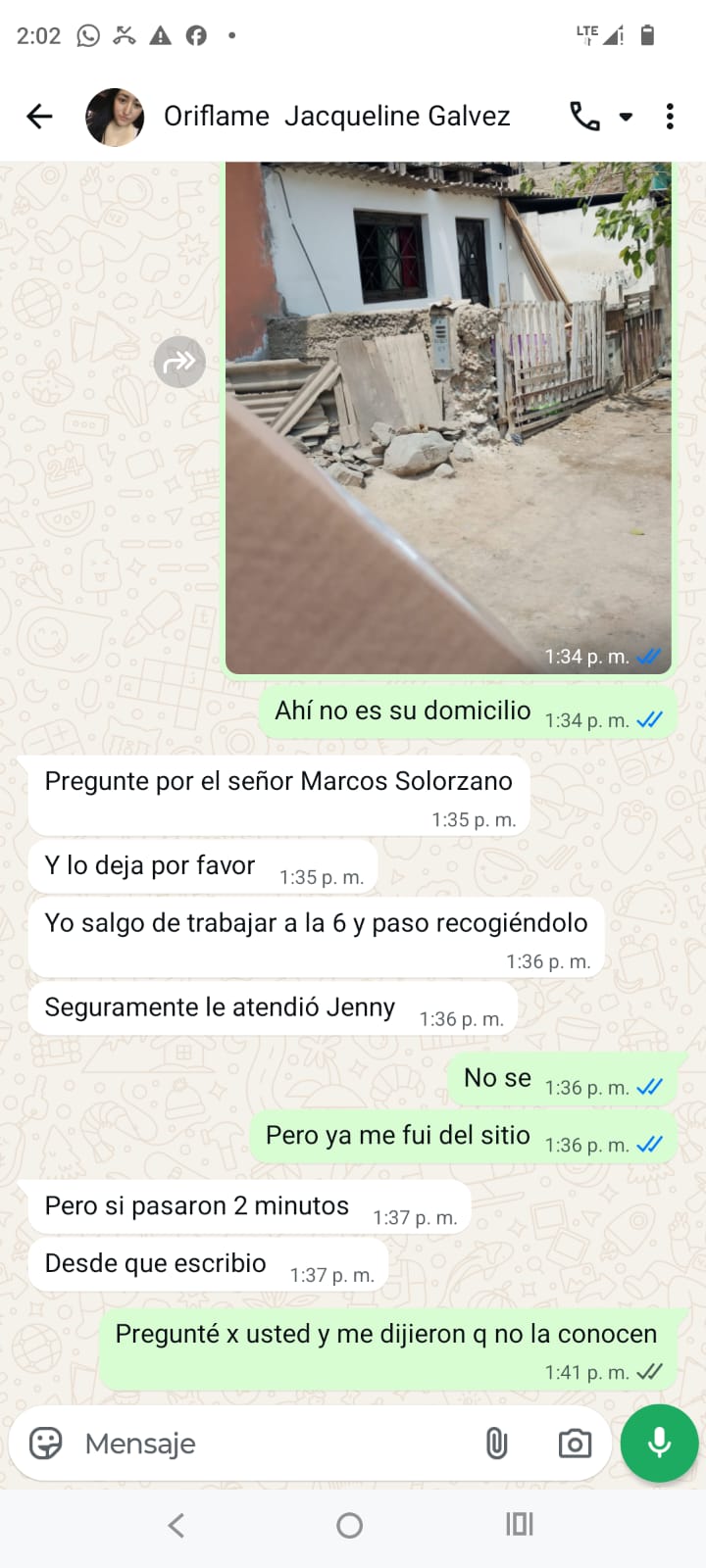The image size is (706, 1568).
Task: Attach a file with the paperclip
Action: click(x=496, y=1444)
